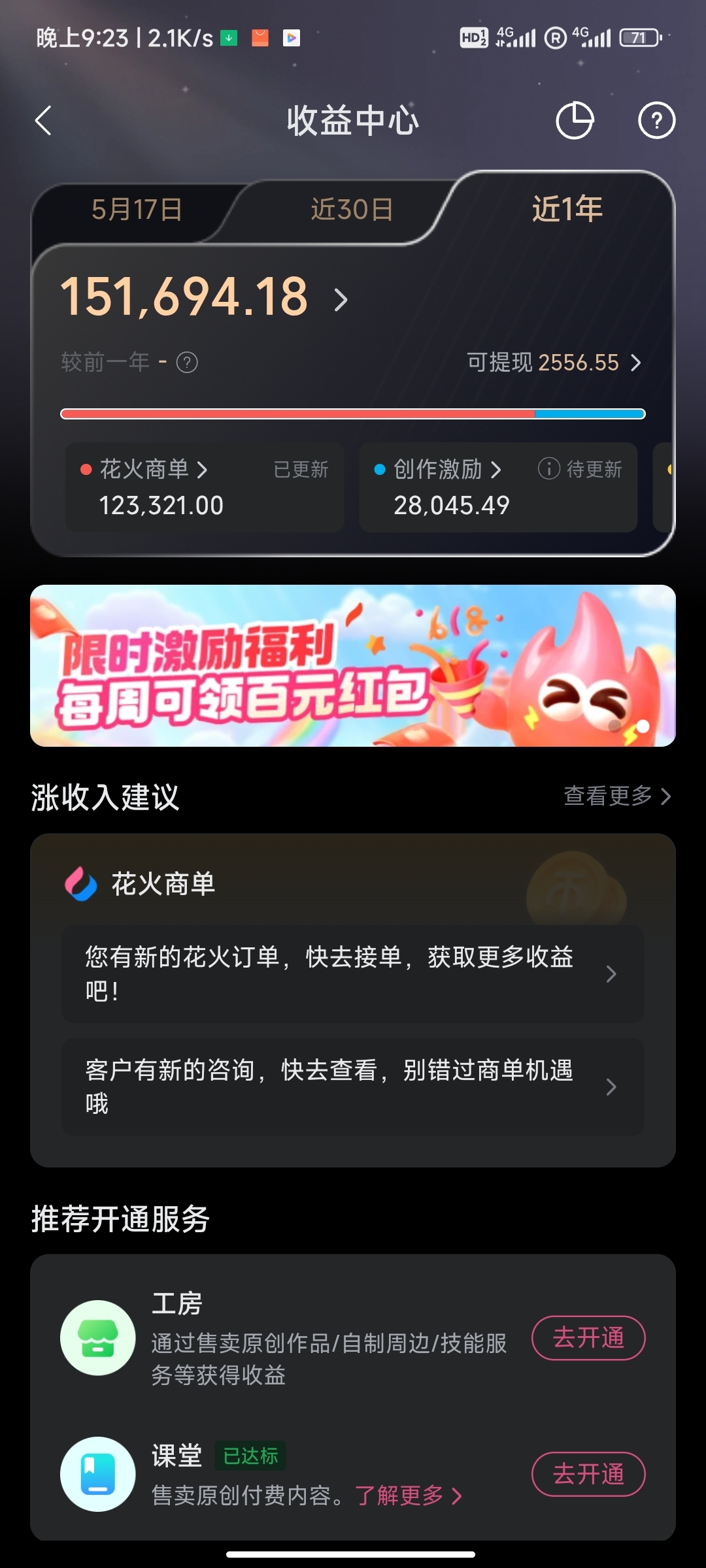This screenshot has width=706, height=1568.
Task: Tap 去开通 for 课堂
Action: coord(588,1474)
